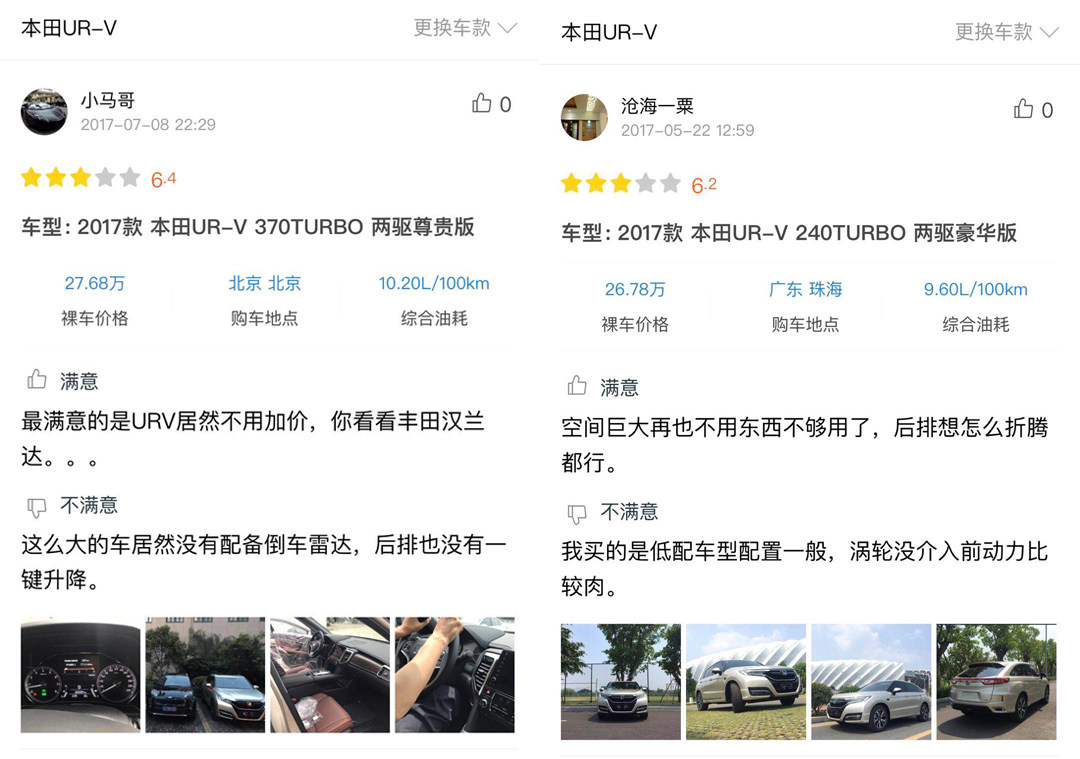Open 沧海一粟's third photo, car side view

[871, 682]
